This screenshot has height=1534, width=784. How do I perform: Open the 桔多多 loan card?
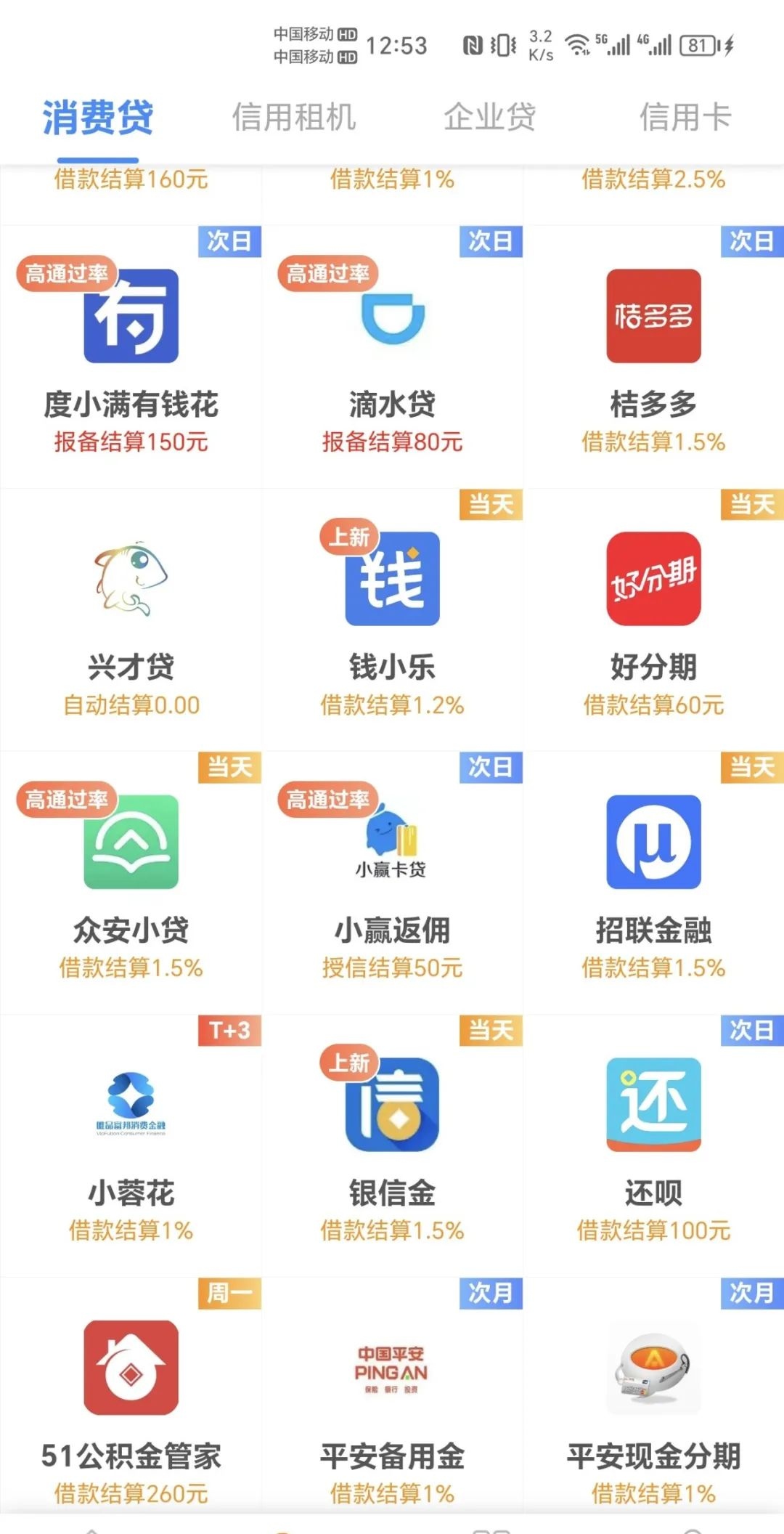tap(653, 357)
